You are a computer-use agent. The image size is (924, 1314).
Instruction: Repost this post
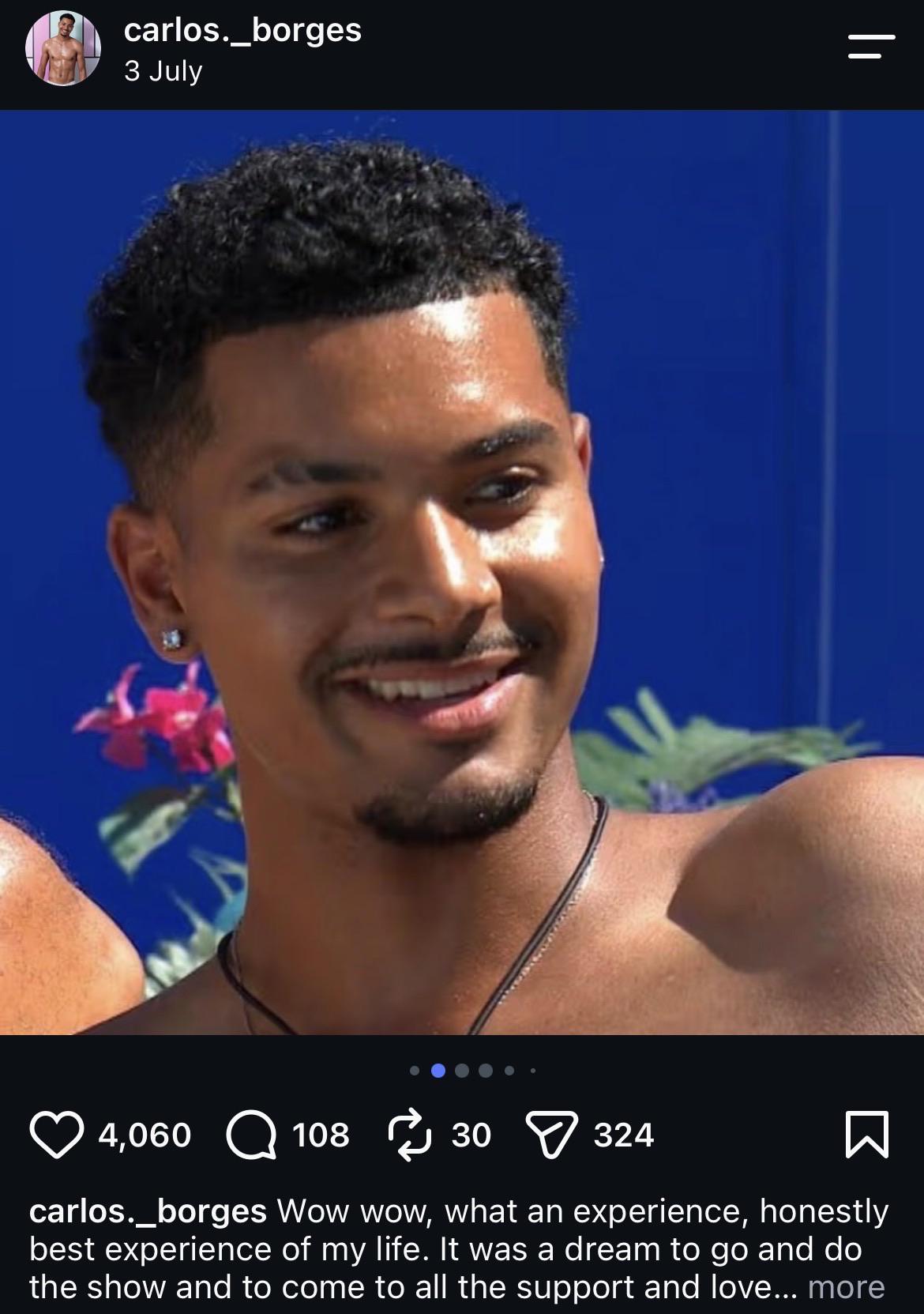click(x=408, y=1135)
